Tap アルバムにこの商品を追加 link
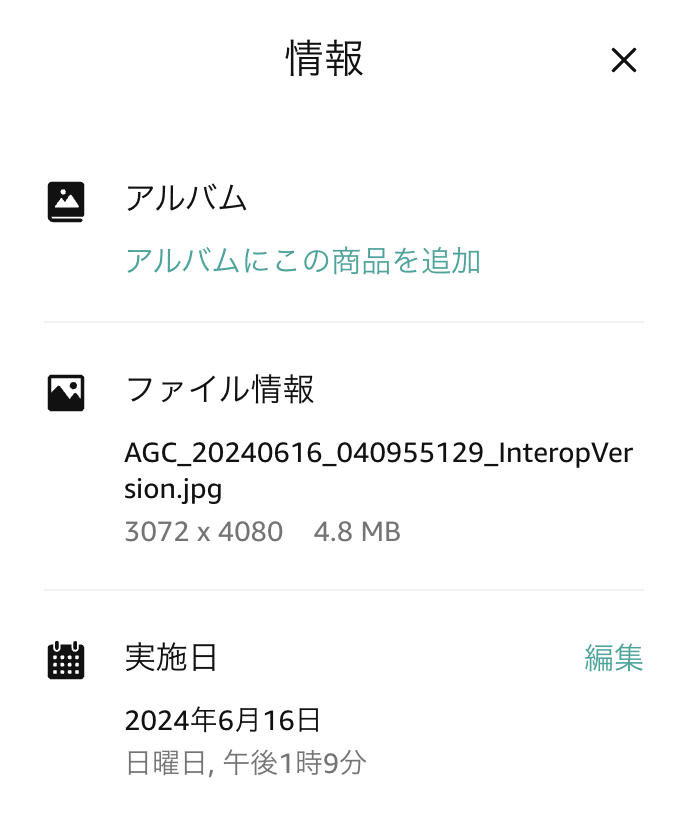Viewport: 673px width, 818px height. coord(303,261)
